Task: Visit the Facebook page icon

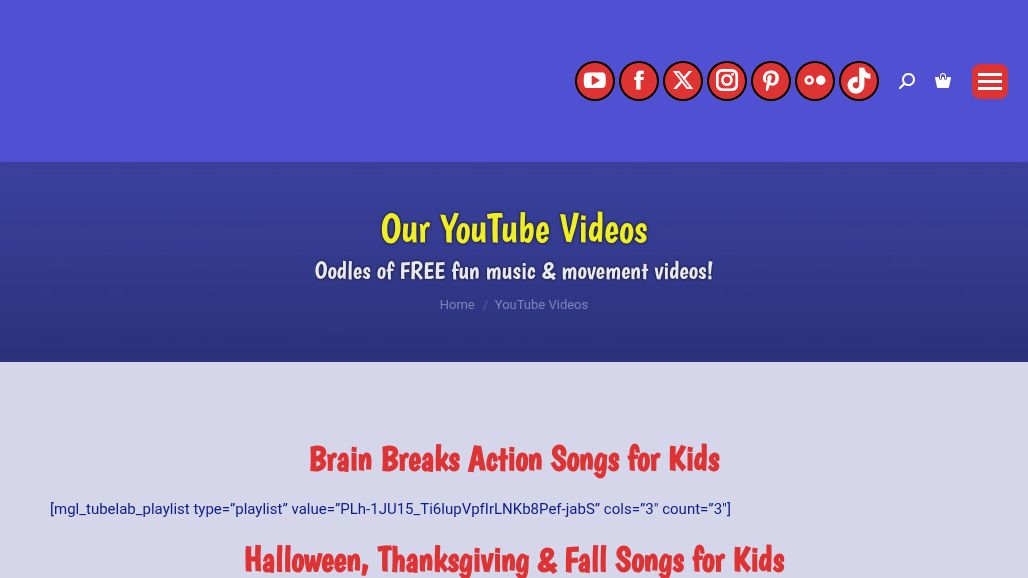Action: coord(639,81)
